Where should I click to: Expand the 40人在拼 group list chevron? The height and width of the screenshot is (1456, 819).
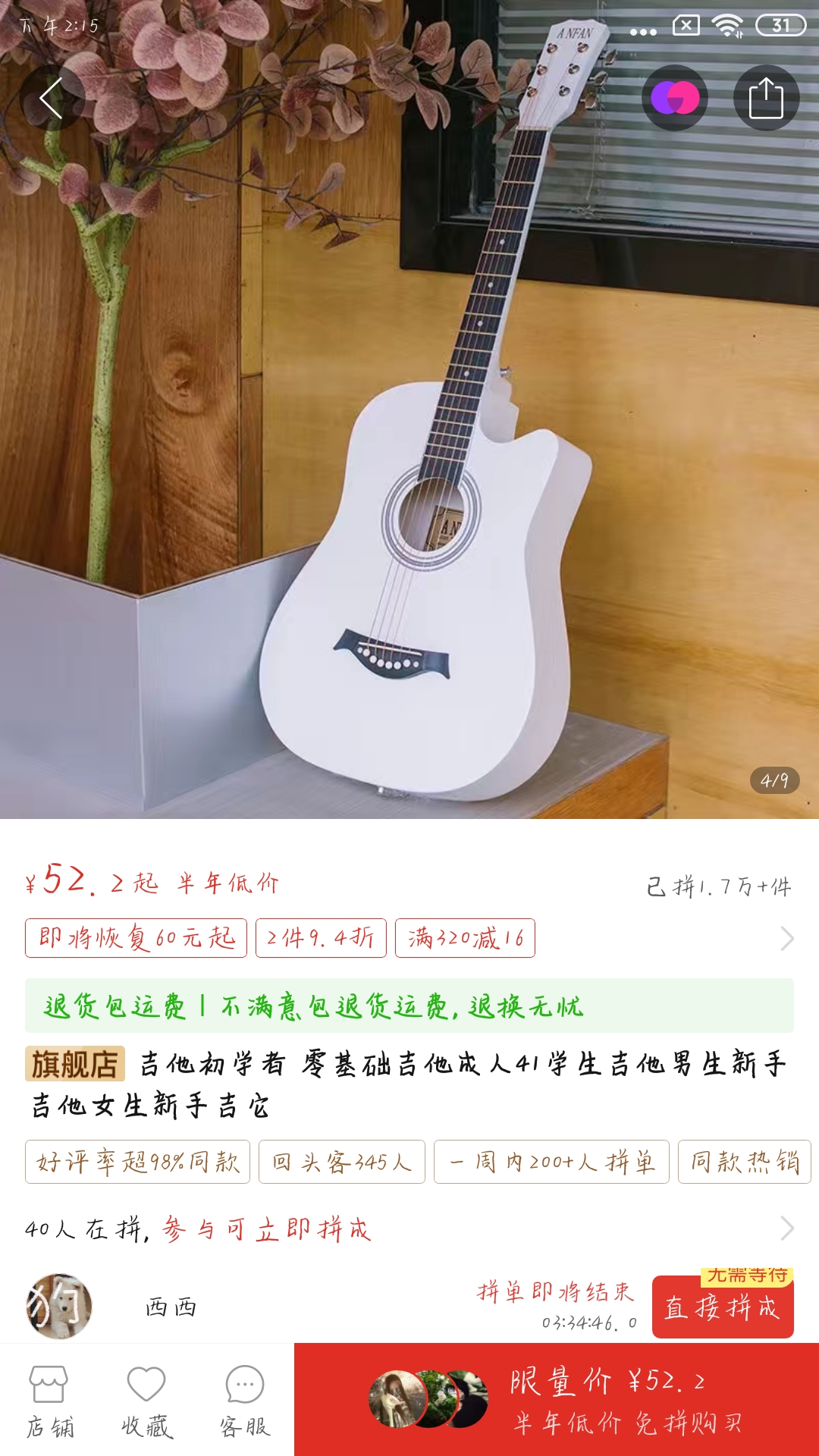(x=787, y=1228)
